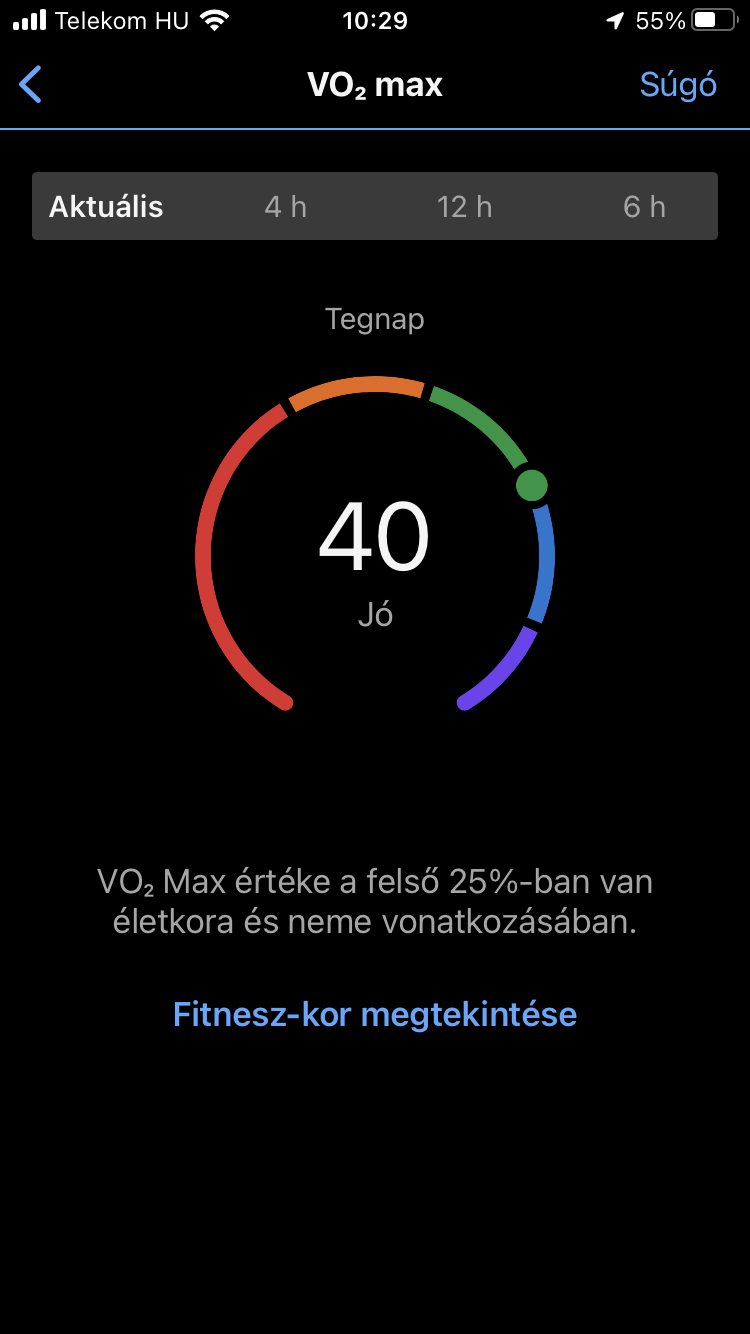Image resolution: width=750 pixels, height=1334 pixels.
Task: Switch to the 4 h view
Action: tap(285, 207)
